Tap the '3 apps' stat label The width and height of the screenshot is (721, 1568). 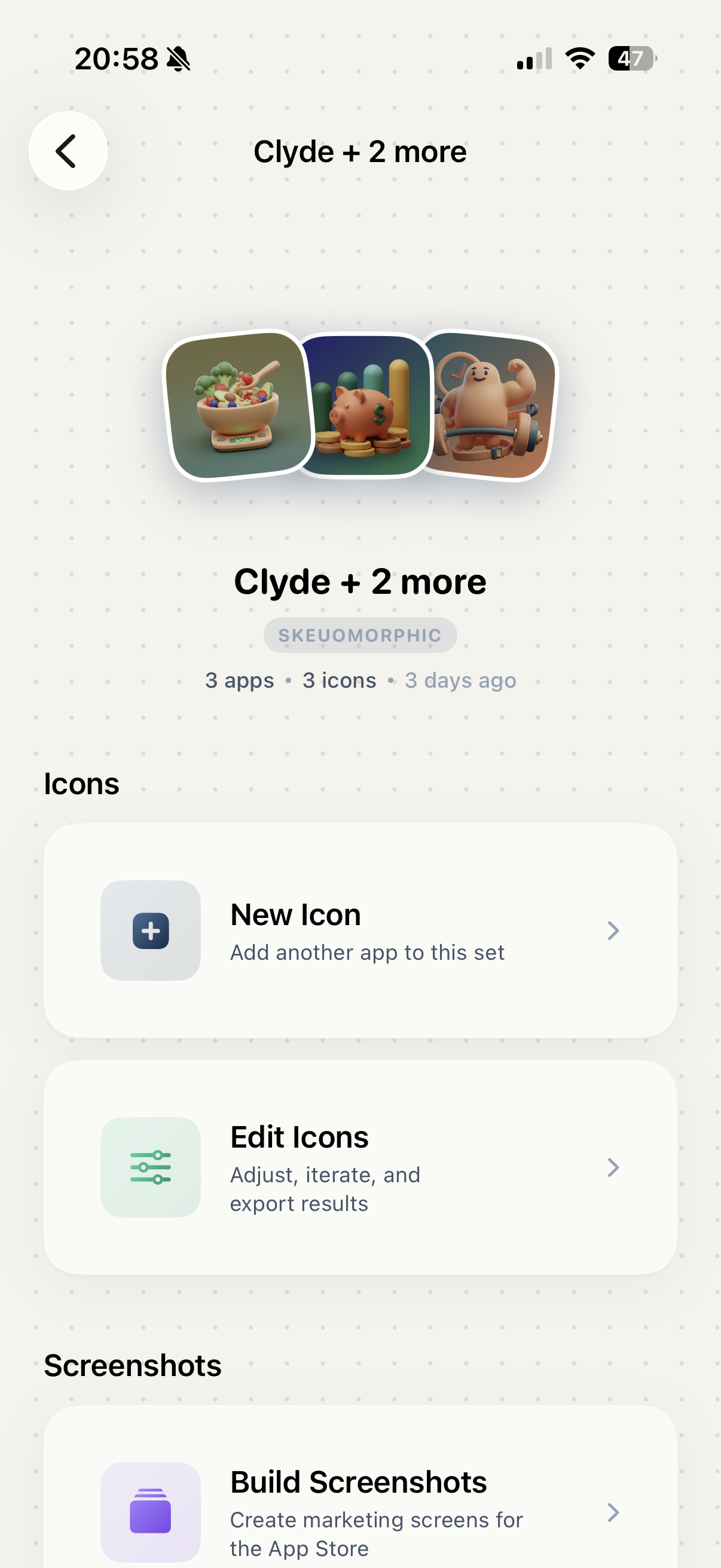click(239, 680)
